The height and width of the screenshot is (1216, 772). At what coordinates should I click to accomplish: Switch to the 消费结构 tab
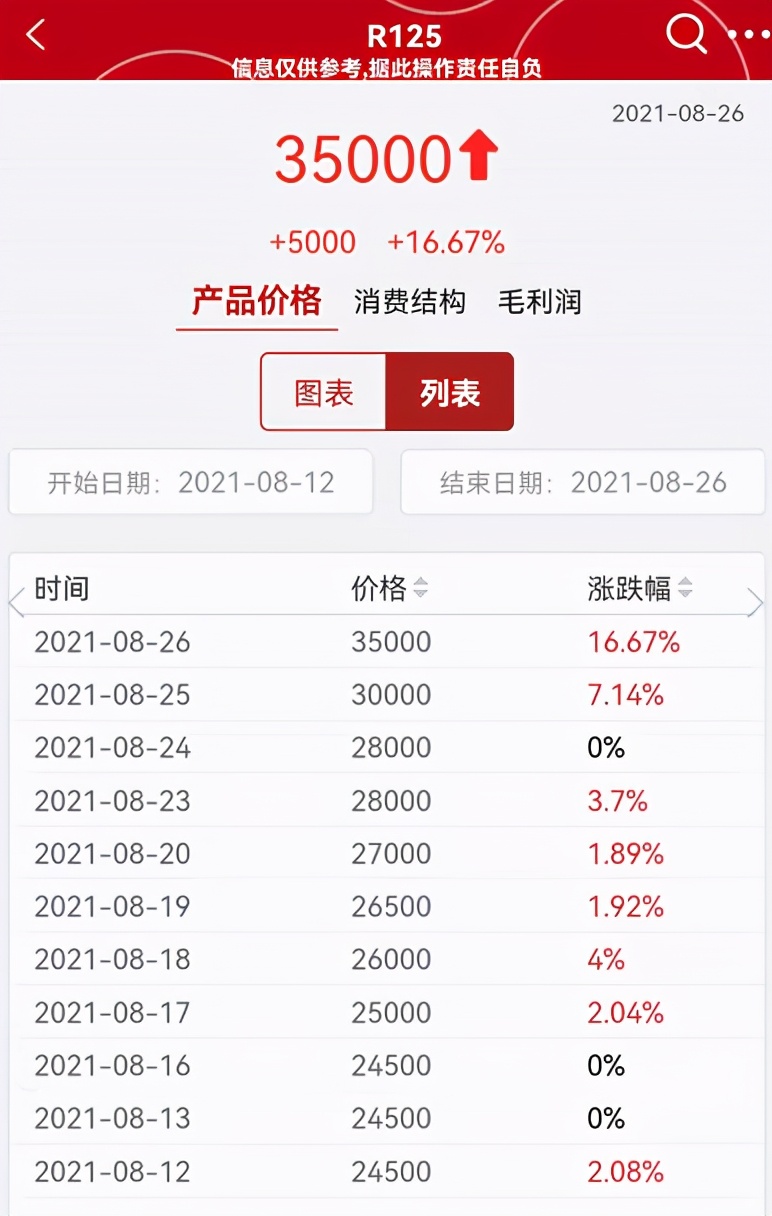tap(410, 302)
